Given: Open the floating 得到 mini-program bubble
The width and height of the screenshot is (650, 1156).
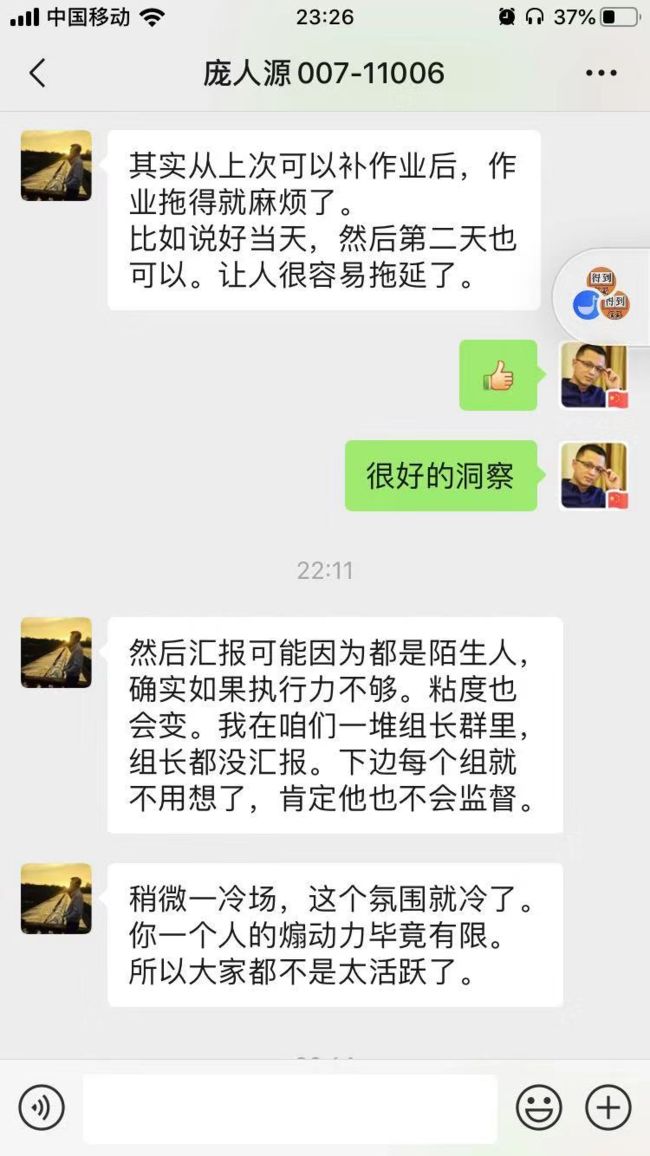Looking at the screenshot, I should pyautogui.click(x=603, y=296).
